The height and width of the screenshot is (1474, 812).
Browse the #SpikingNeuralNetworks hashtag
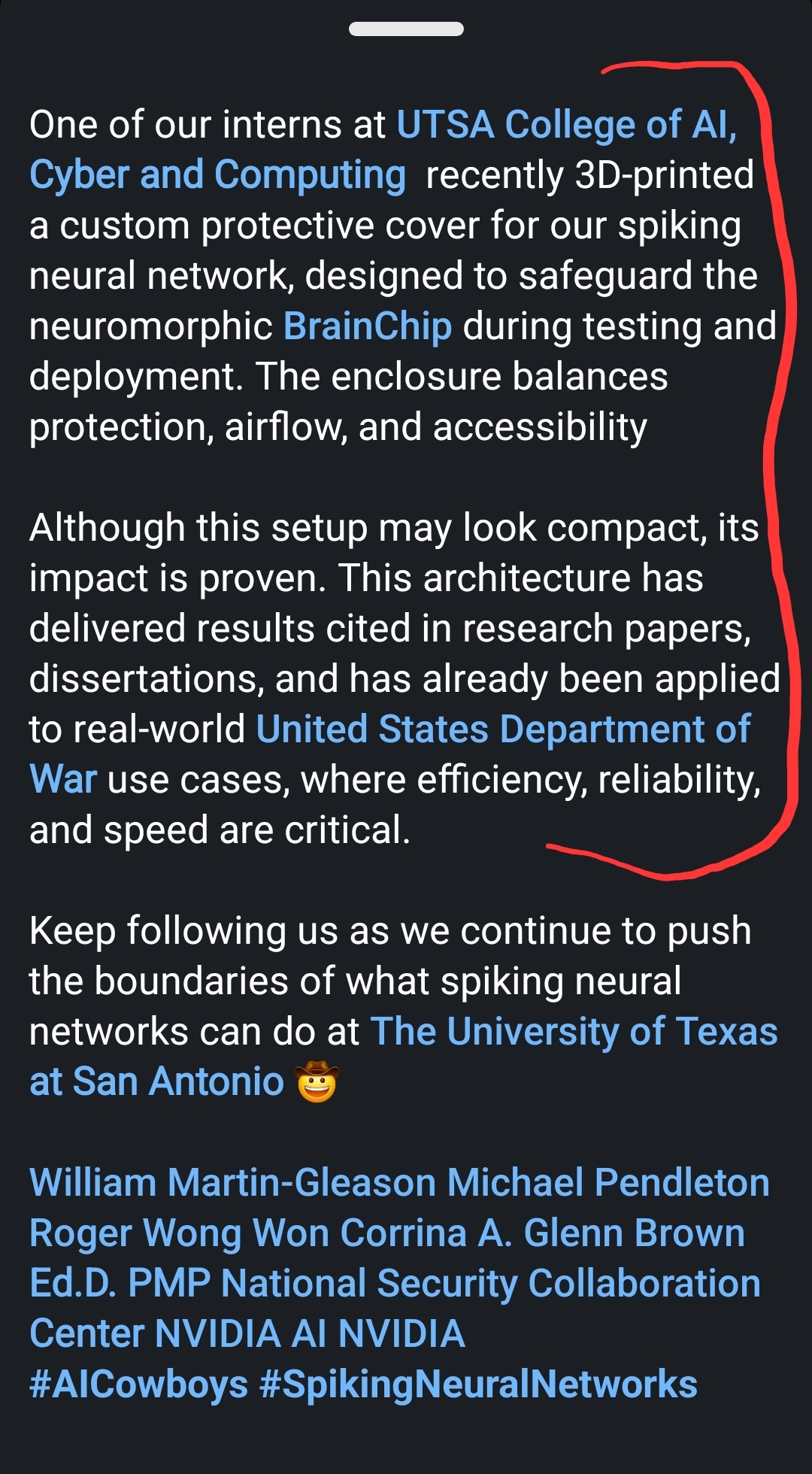478,1384
